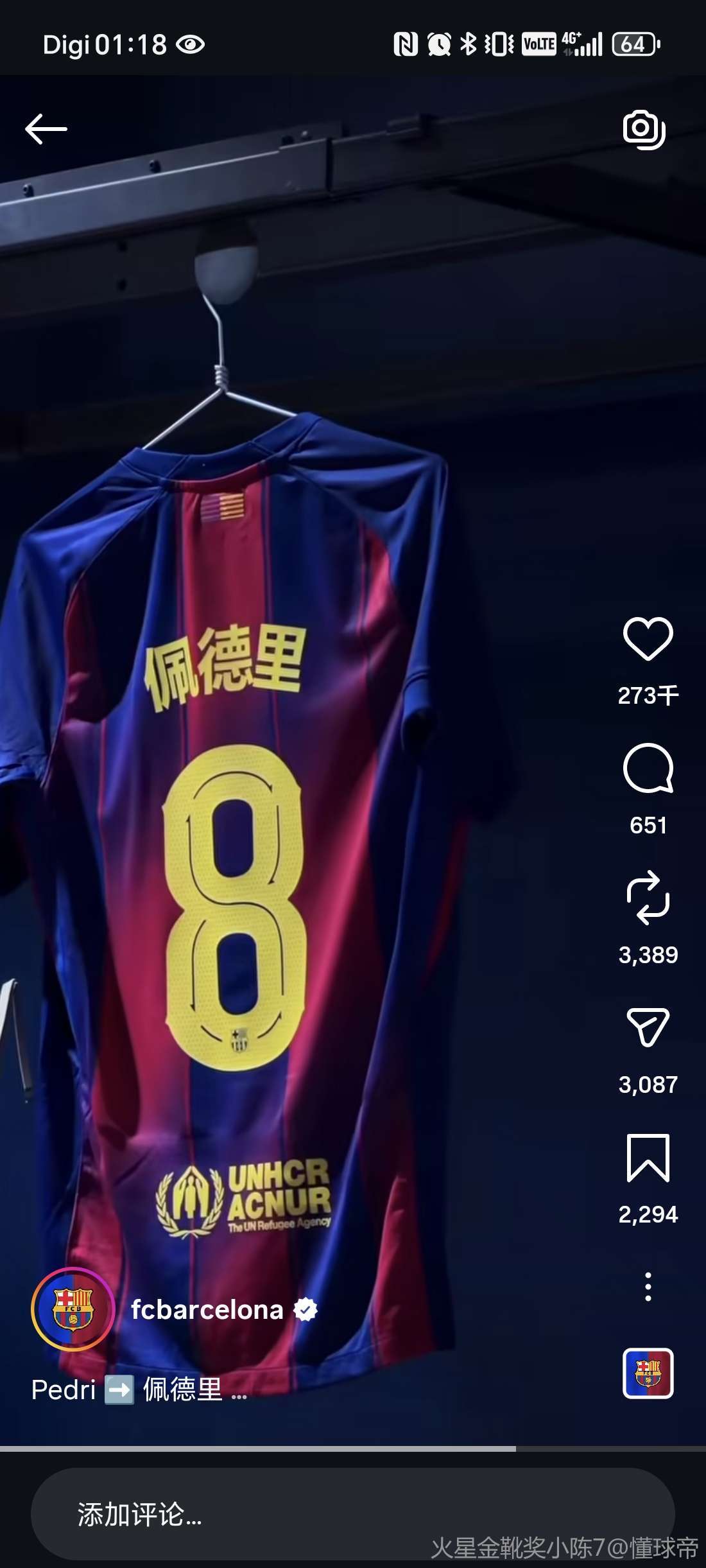Open the reel's audio thumbnail
This screenshot has height=1568, width=706.
[x=648, y=1373]
